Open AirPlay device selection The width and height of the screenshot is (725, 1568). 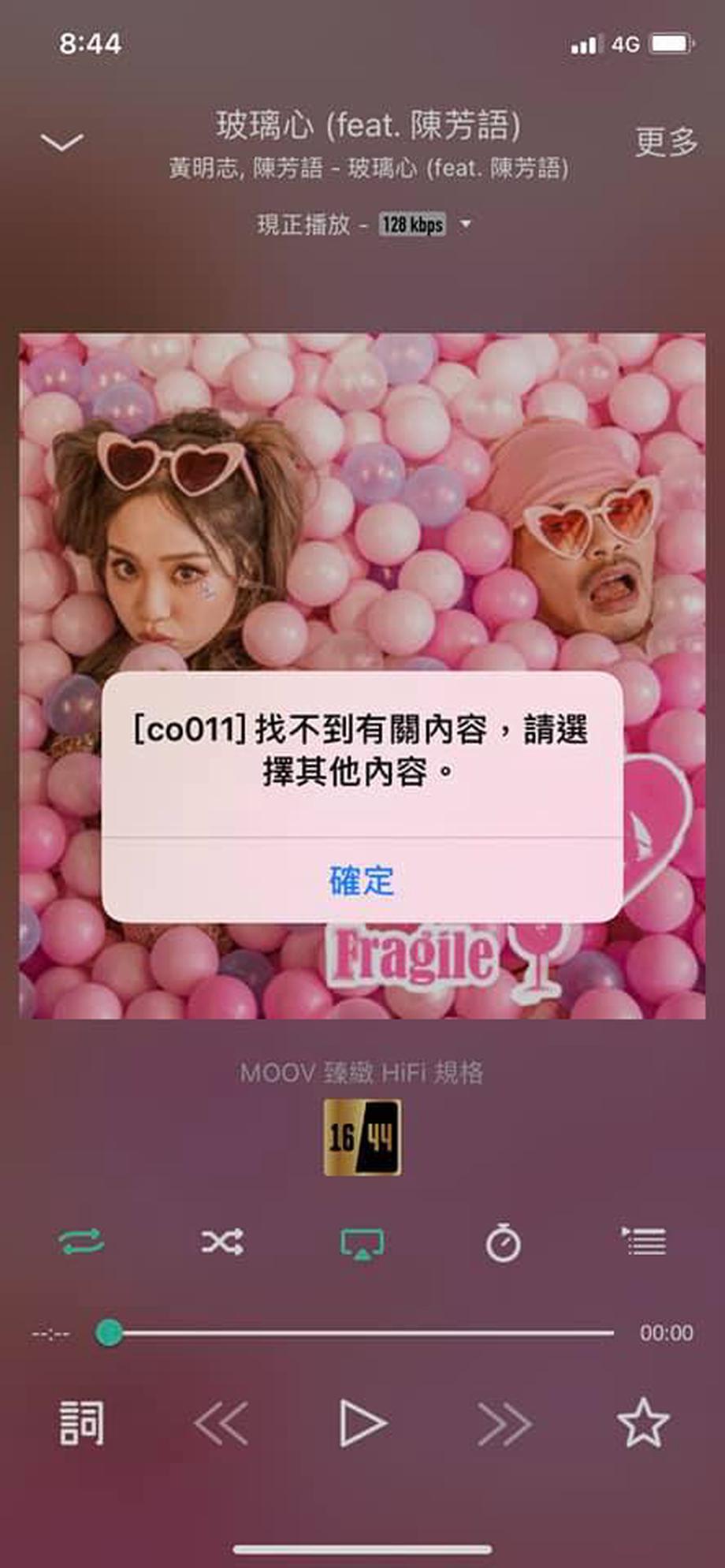[x=362, y=1243]
